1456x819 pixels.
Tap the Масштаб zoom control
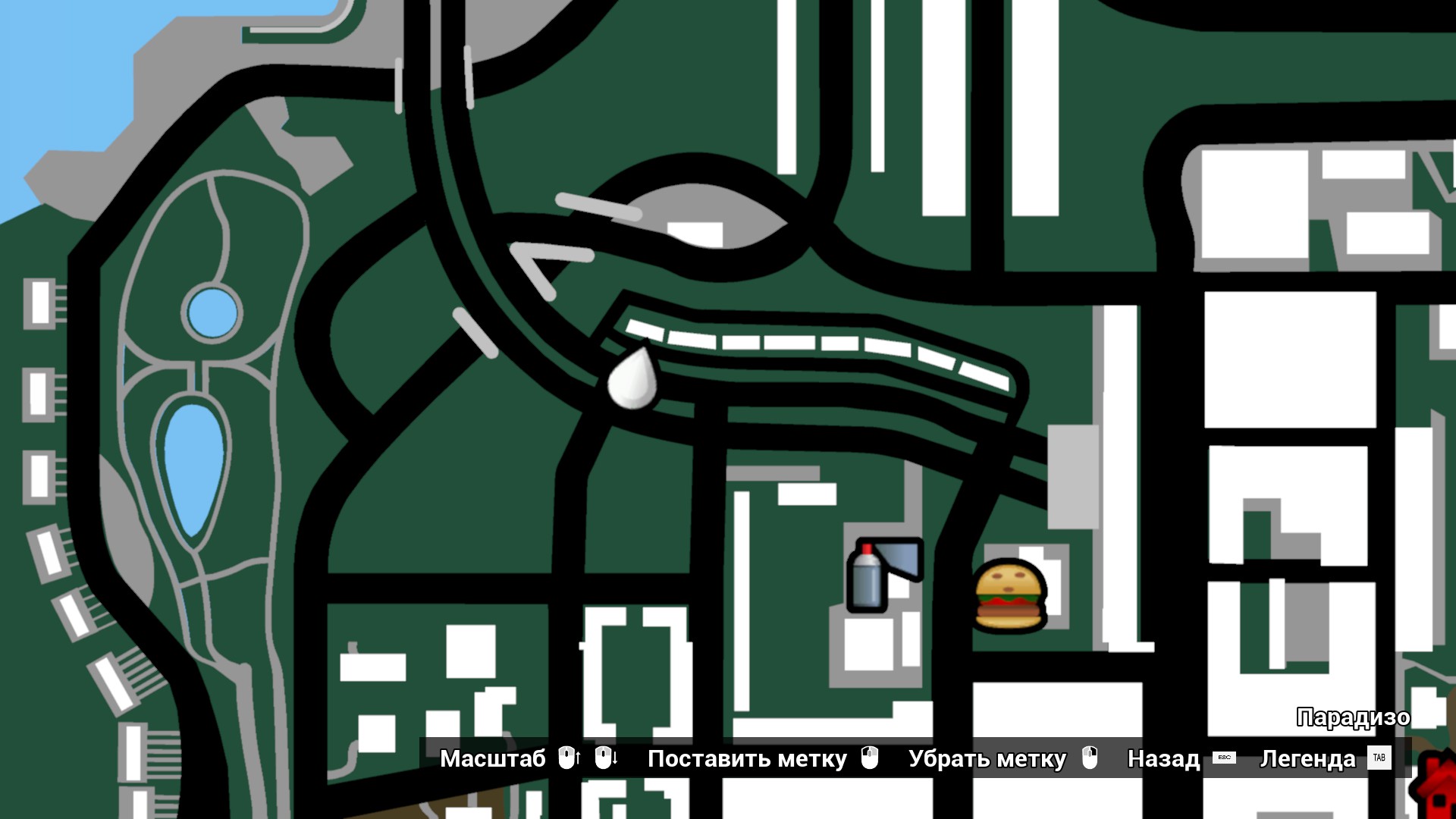493,758
